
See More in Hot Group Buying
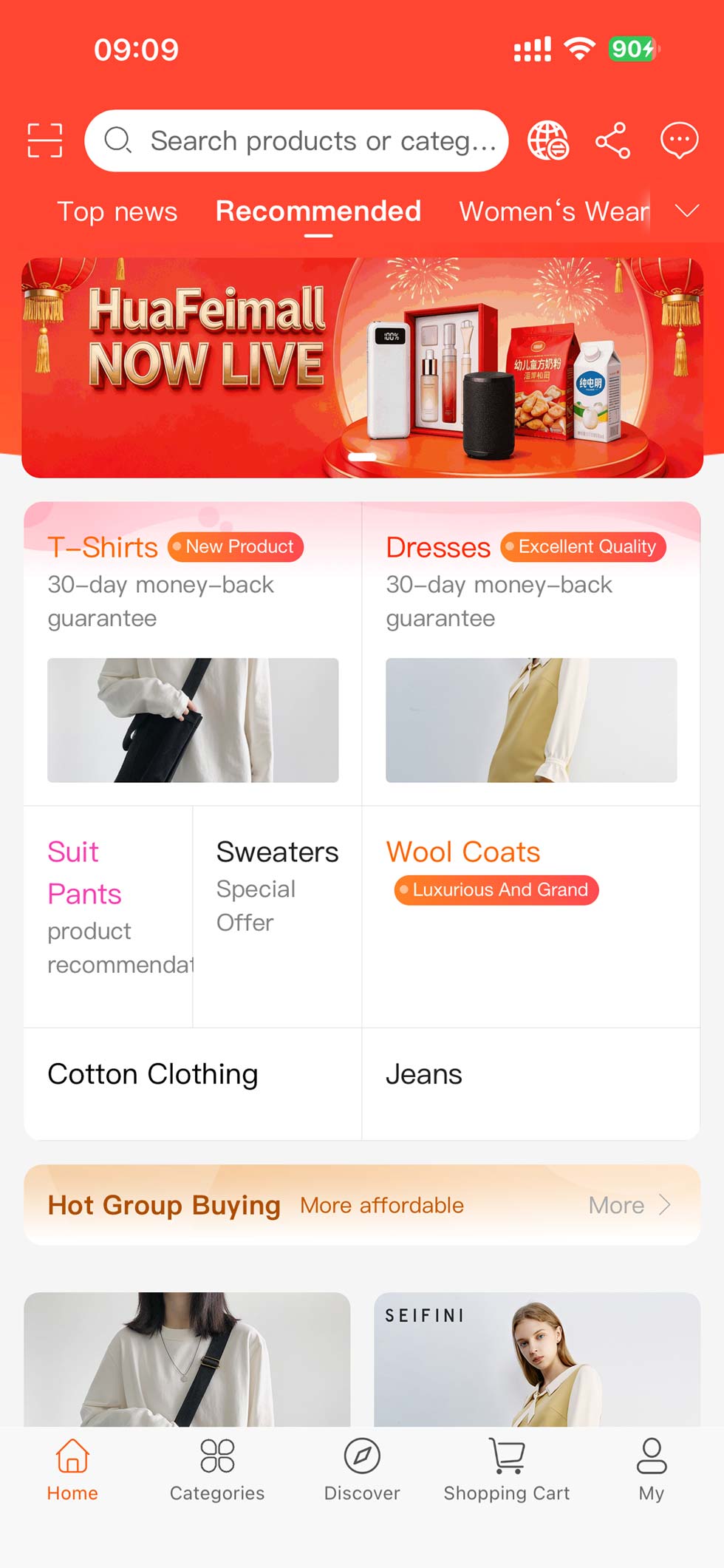pyautogui.click(x=629, y=1205)
